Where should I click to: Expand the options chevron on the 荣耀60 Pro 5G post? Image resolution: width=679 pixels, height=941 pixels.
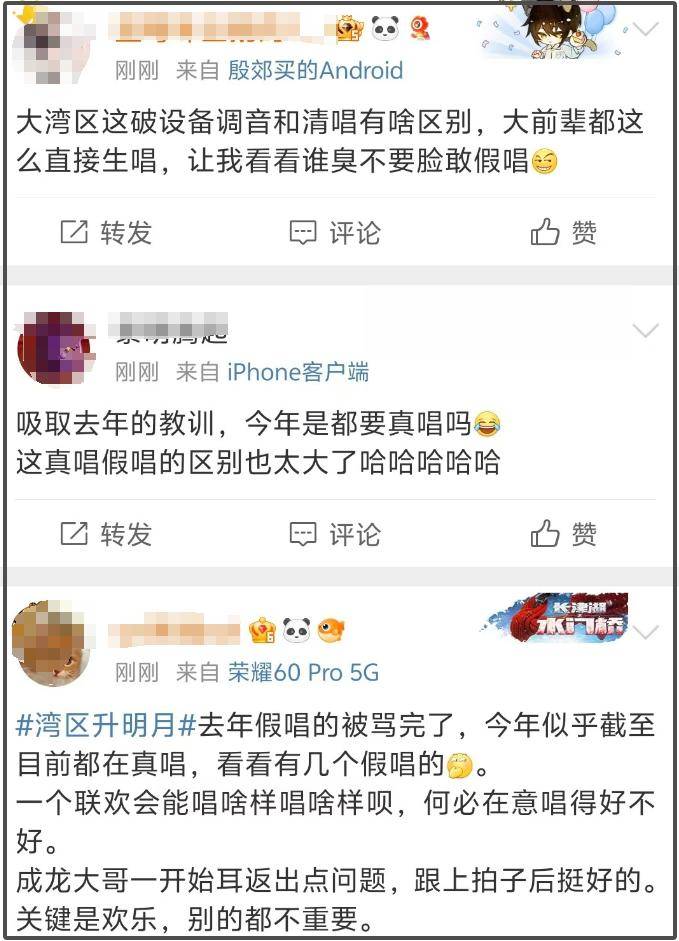[646, 632]
